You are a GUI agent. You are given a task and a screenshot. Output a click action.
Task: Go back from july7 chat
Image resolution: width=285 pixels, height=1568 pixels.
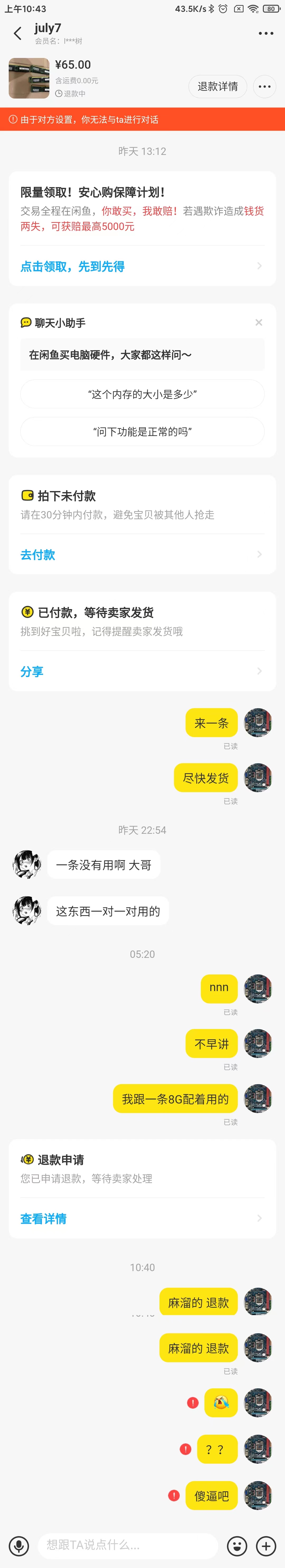[18, 33]
